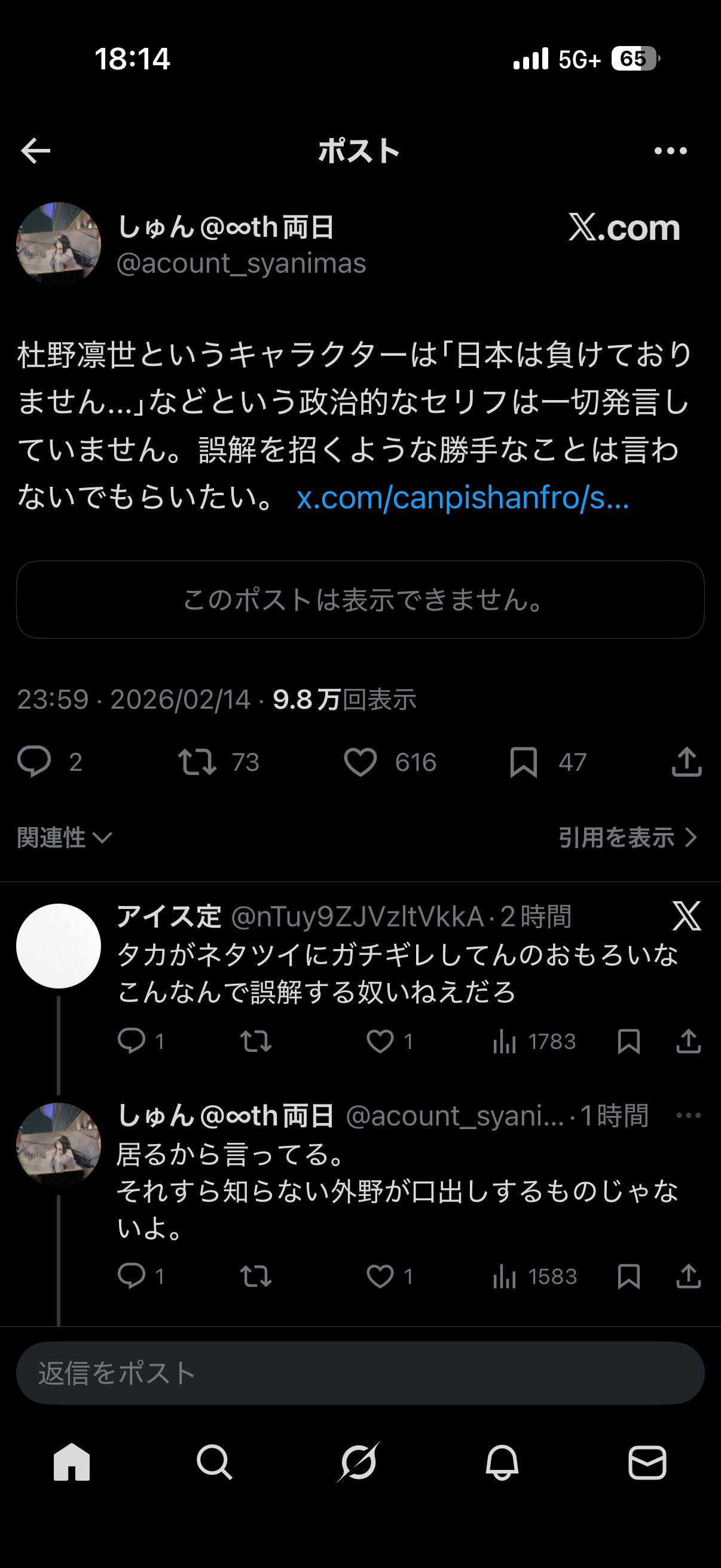This screenshot has height=1568, width=721.
Task: Open the more menu on しゅん's reply
Action: (688, 1115)
